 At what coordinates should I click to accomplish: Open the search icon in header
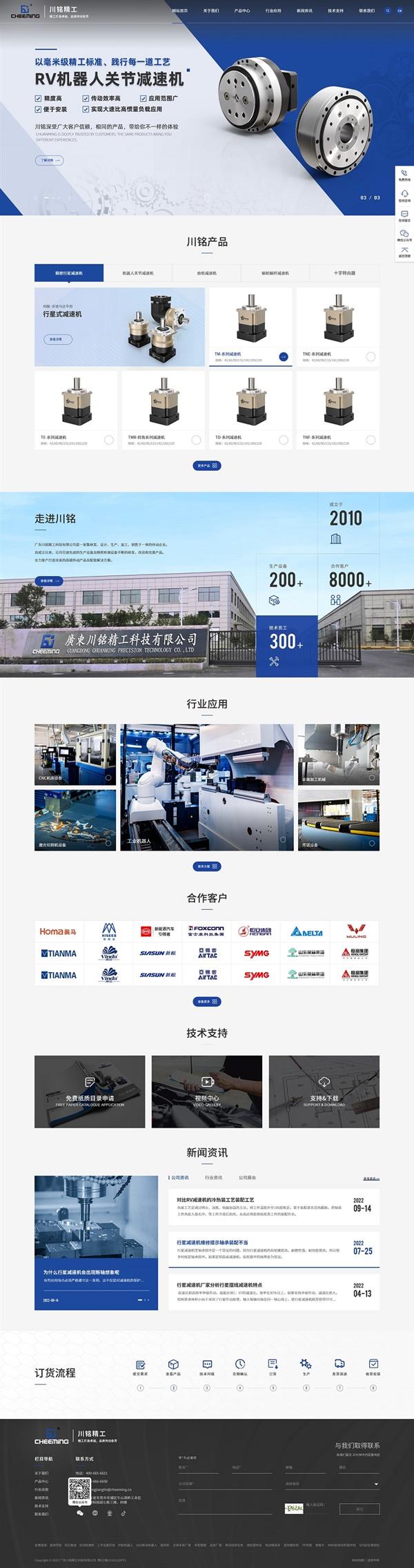tap(388, 11)
